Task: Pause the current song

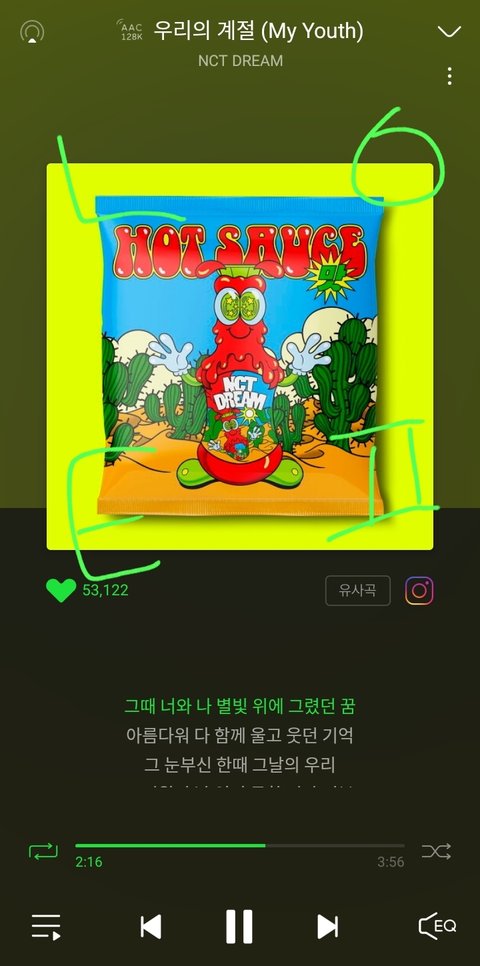Action: [x=239, y=927]
